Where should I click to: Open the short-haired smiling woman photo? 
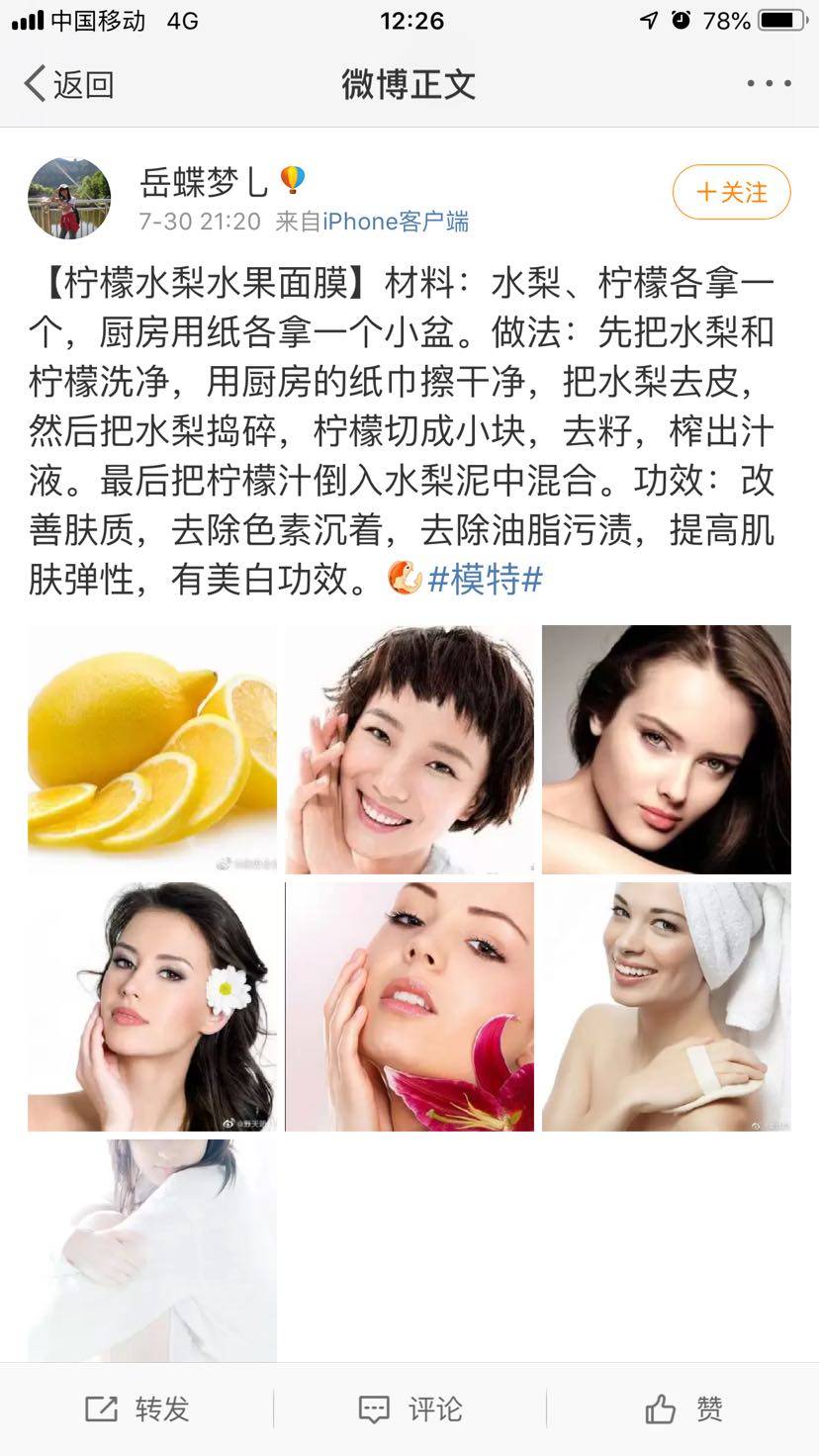pyautogui.click(x=409, y=750)
